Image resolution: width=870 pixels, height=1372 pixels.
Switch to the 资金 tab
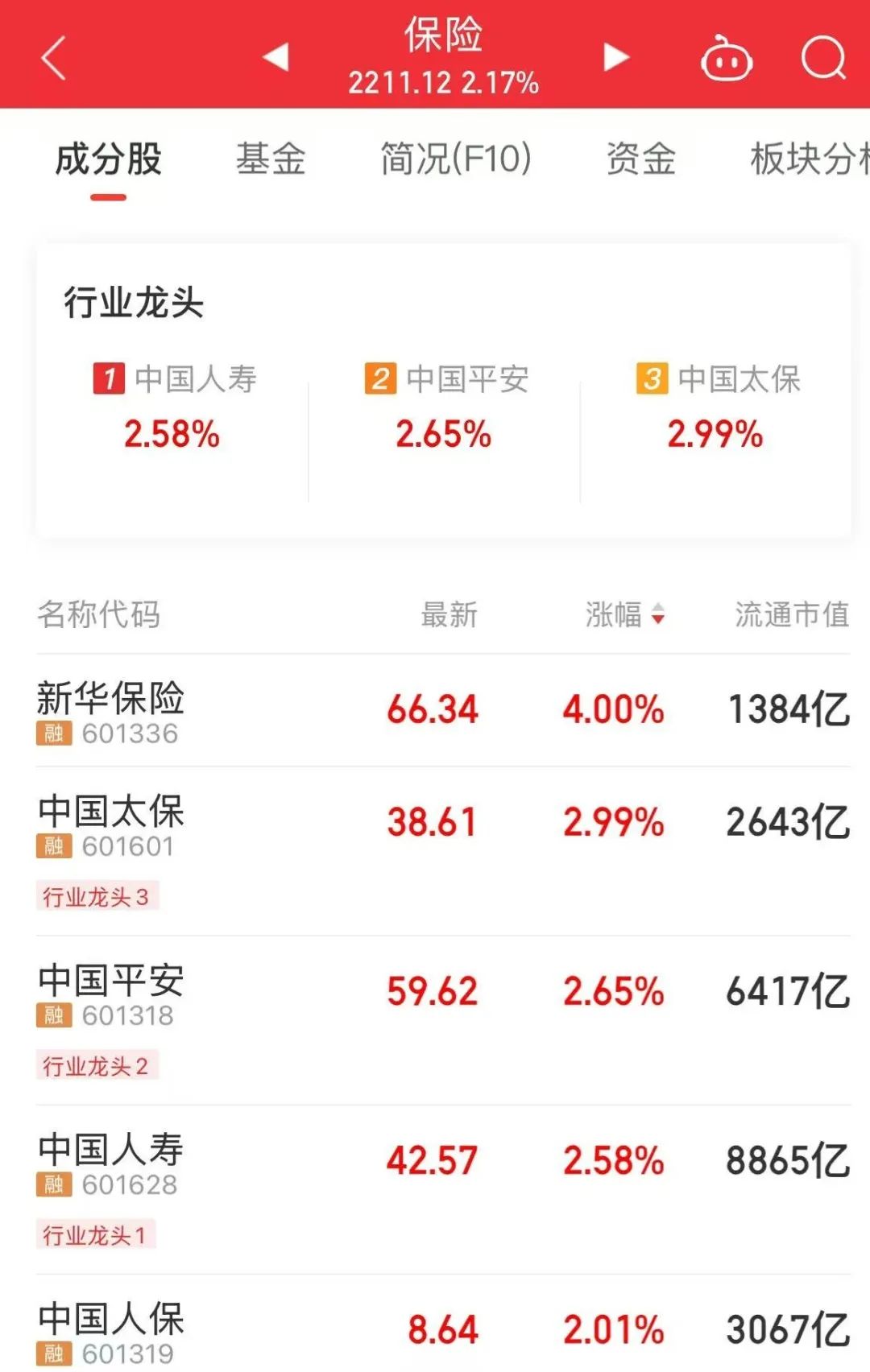[x=641, y=159]
